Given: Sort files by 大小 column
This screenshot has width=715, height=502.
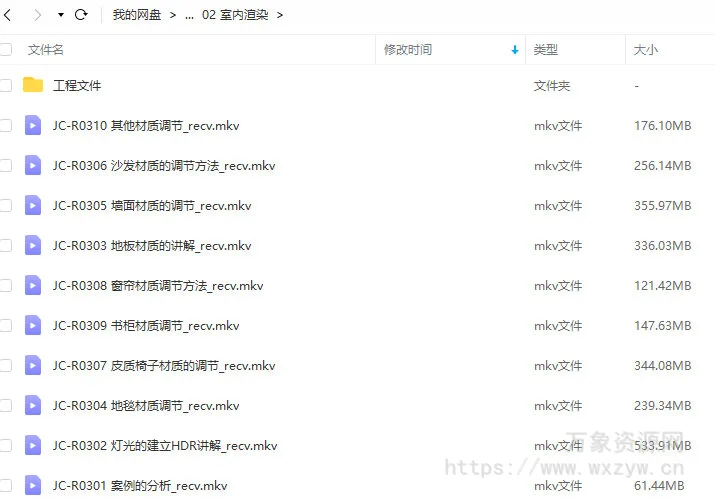Looking at the screenshot, I should [644, 49].
